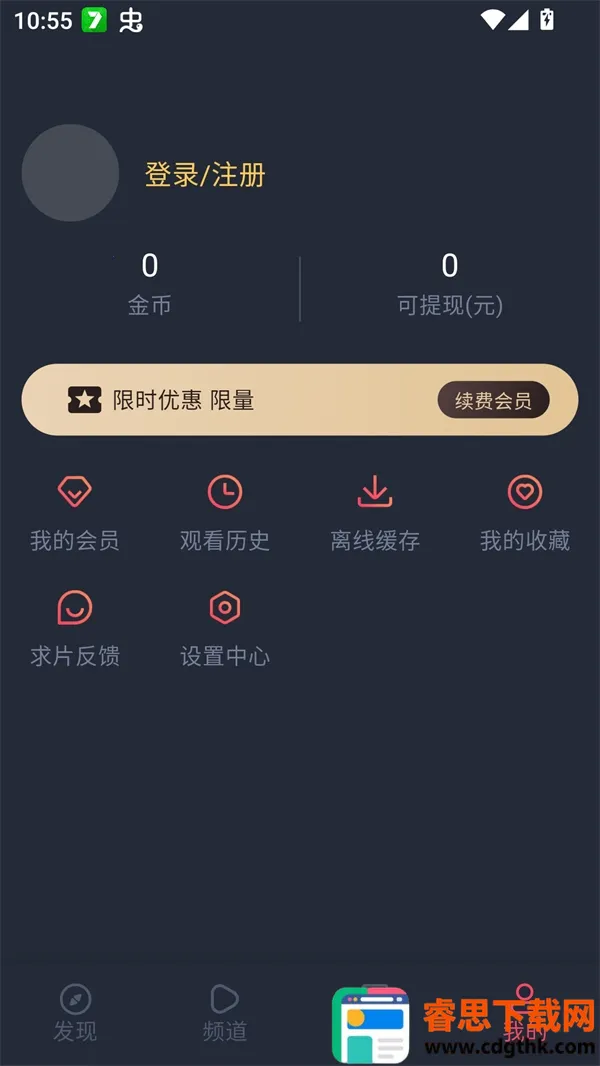Open the profile avatar placeholder
The image size is (600, 1066).
click(x=70, y=173)
